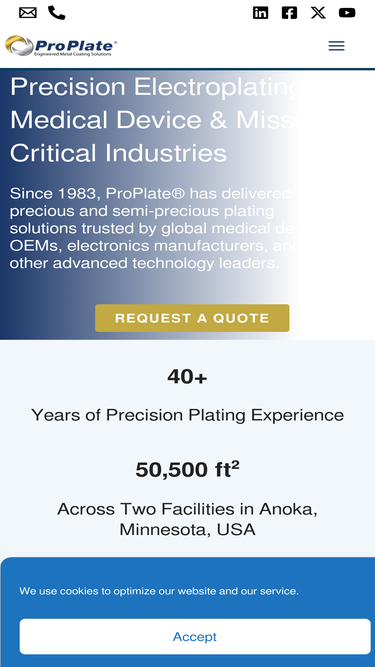Tap the email envelope icon

coord(28,13)
